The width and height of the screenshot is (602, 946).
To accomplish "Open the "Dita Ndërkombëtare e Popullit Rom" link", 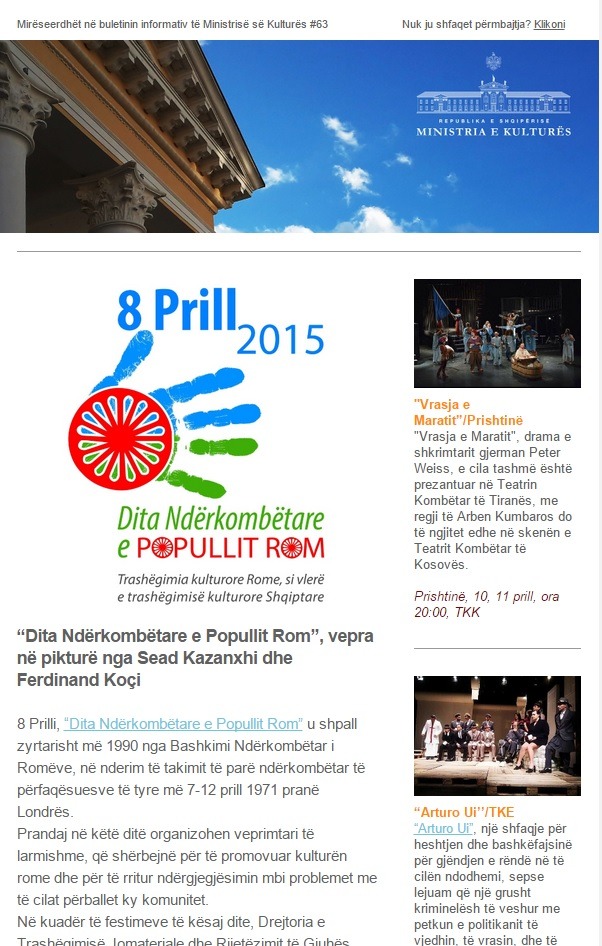I will point(183,723).
